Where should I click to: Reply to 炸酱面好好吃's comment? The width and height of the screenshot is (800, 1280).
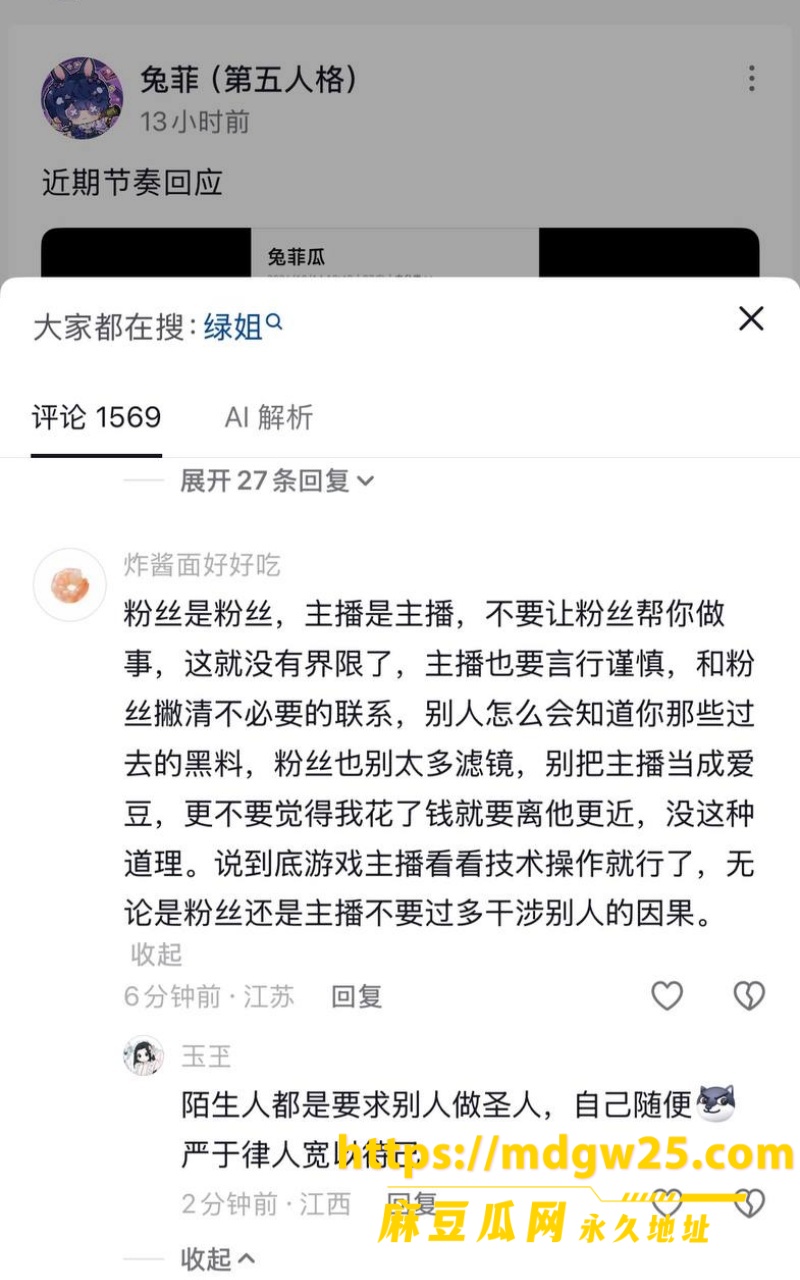(x=357, y=996)
